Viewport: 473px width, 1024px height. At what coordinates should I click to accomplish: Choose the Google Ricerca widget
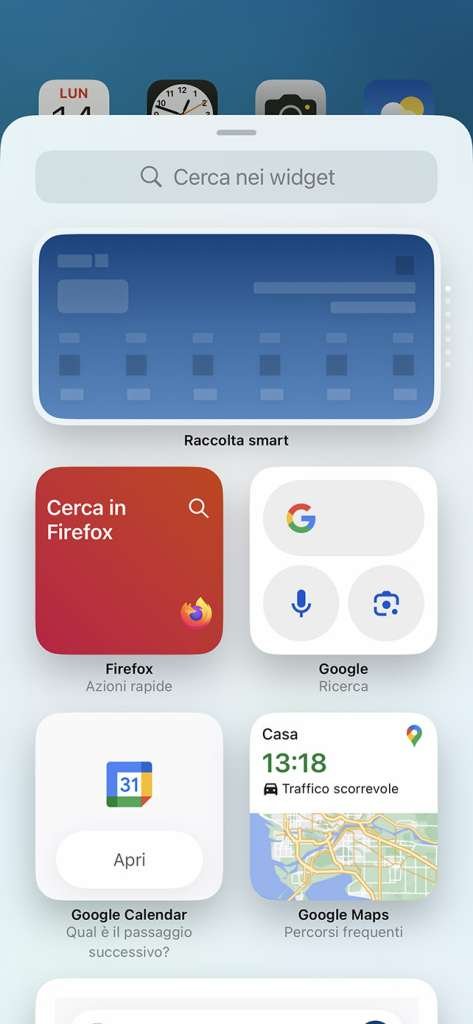coord(344,560)
